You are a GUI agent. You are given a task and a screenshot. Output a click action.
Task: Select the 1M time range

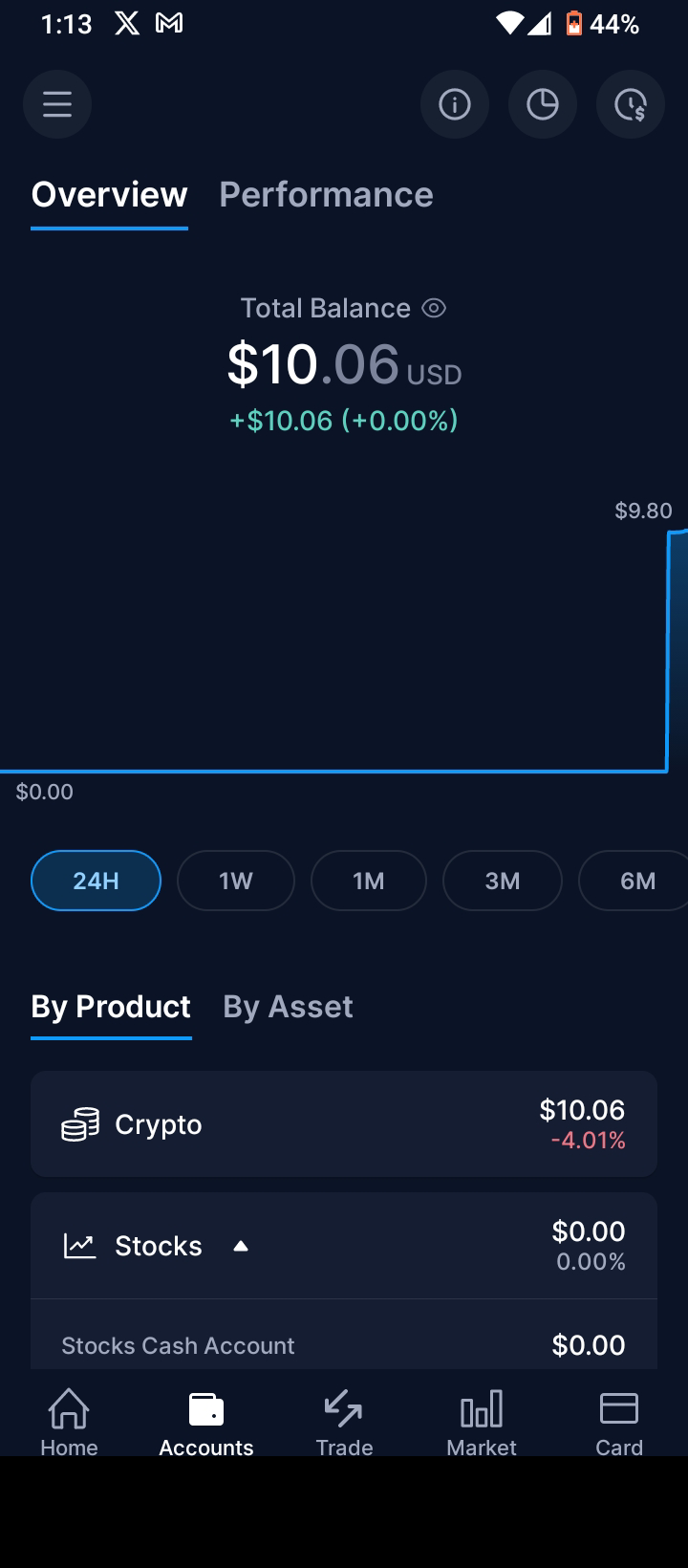368,881
